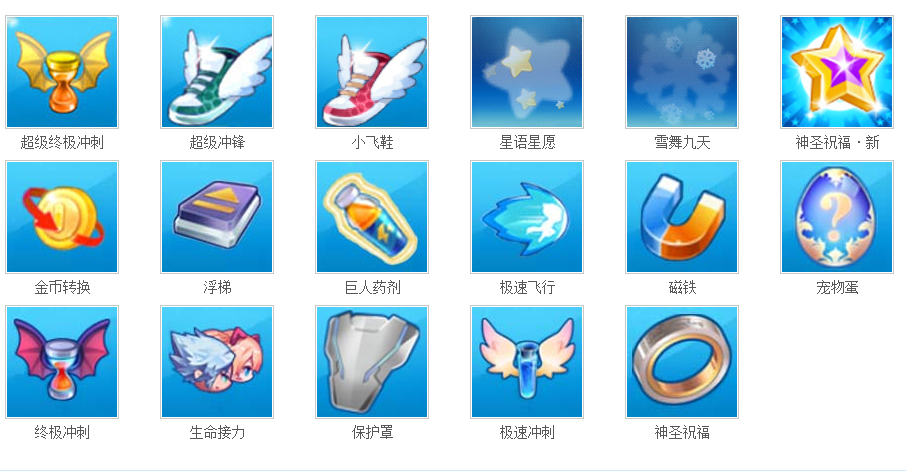Select the 生命接力 item
This screenshot has height=471, width=906.
pyautogui.click(x=217, y=362)
